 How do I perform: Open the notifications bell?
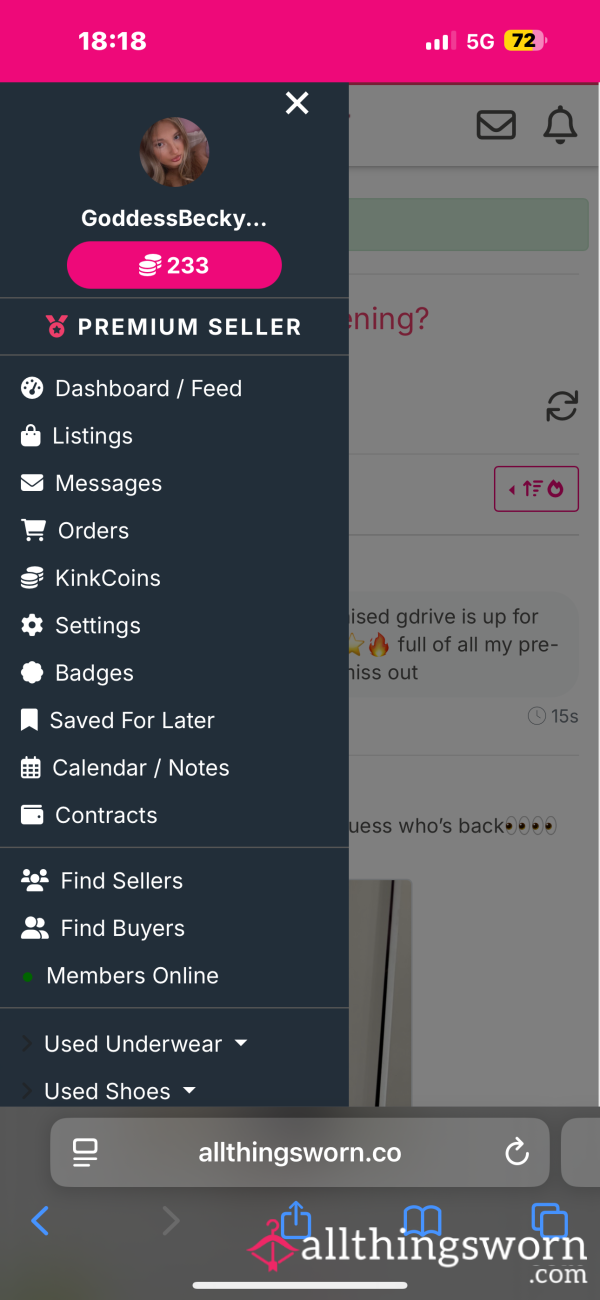(x=560, y=125)
